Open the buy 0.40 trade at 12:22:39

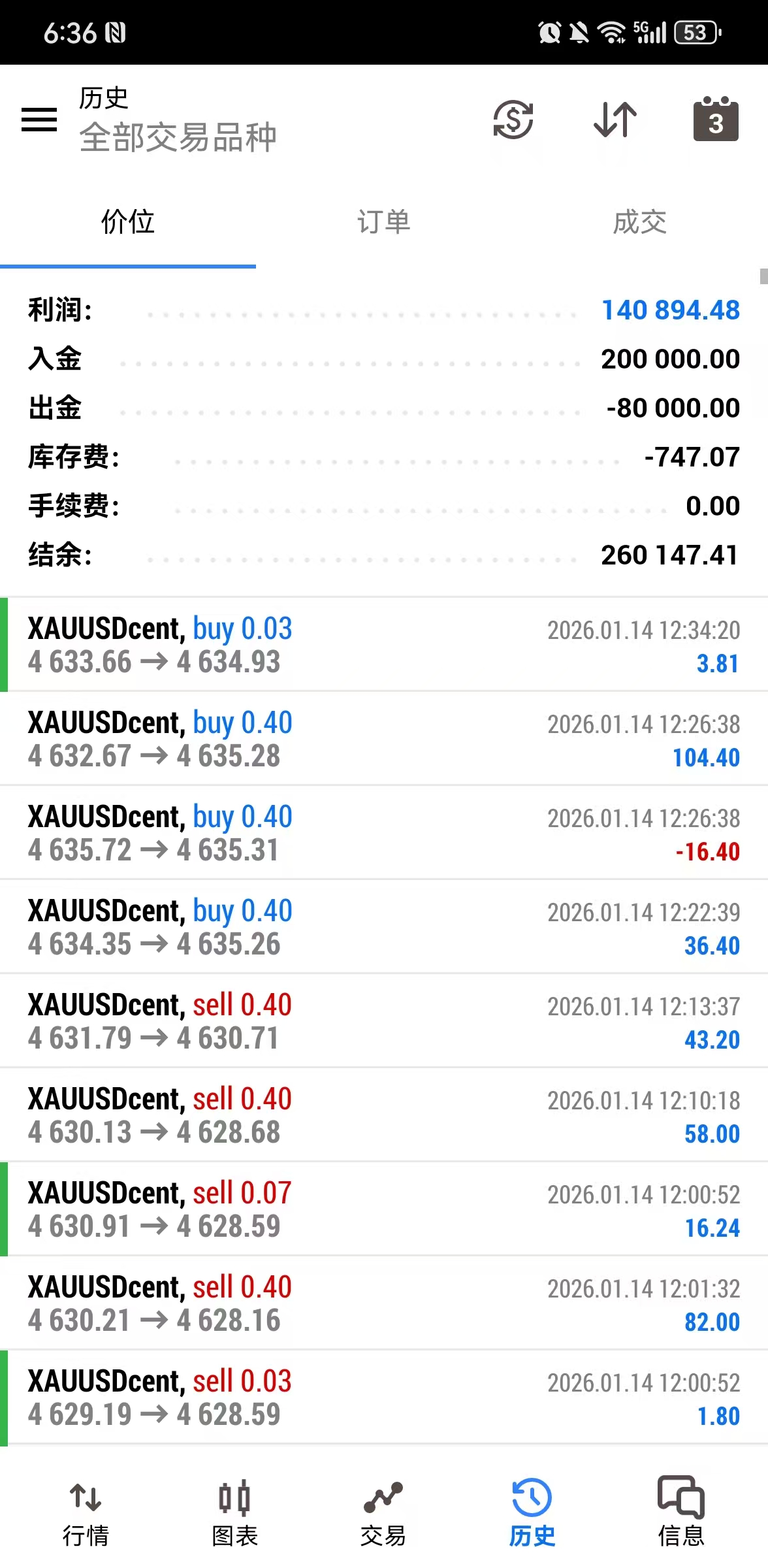tap(384, 927)
